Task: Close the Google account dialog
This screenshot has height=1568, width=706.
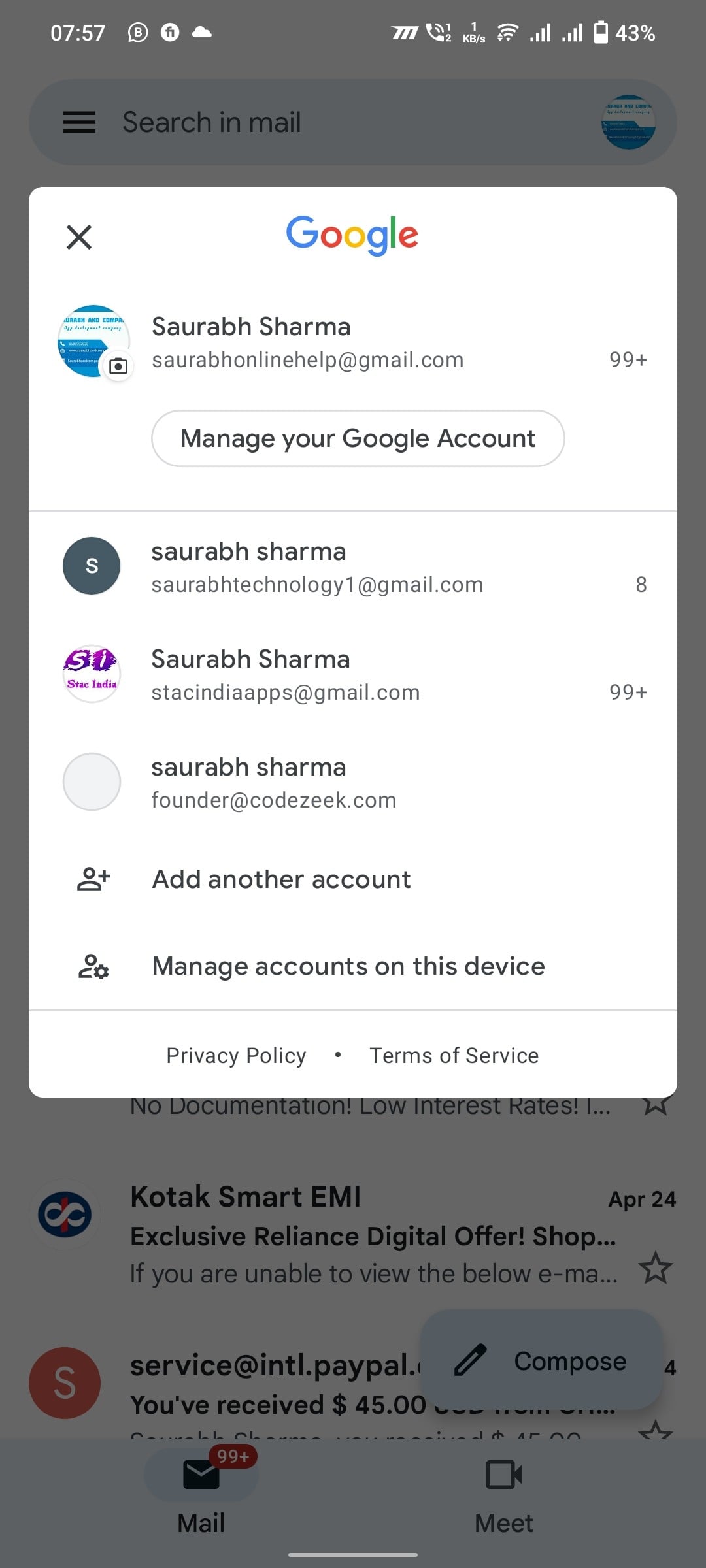Action: [x=79, y=237]
